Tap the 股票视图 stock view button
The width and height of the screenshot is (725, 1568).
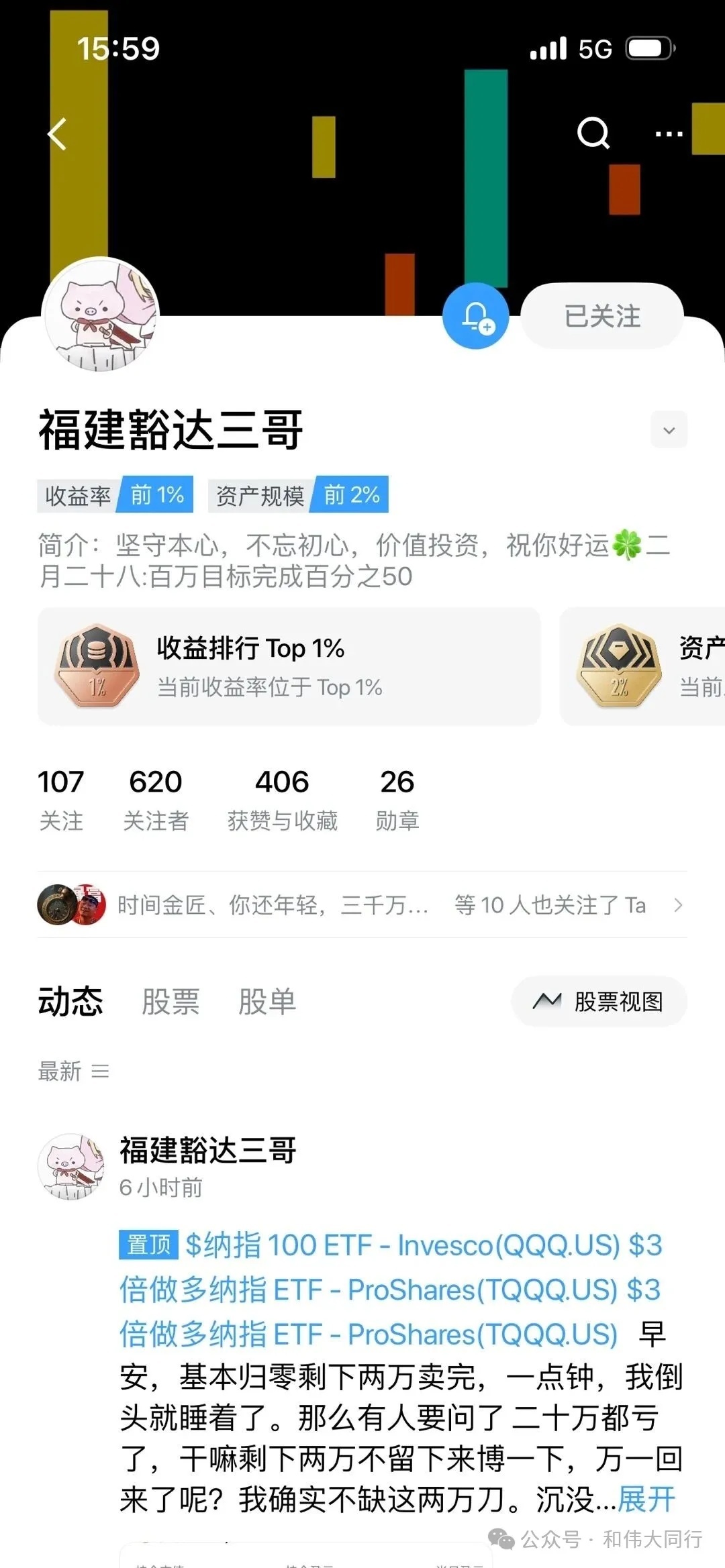[599, 1002]
